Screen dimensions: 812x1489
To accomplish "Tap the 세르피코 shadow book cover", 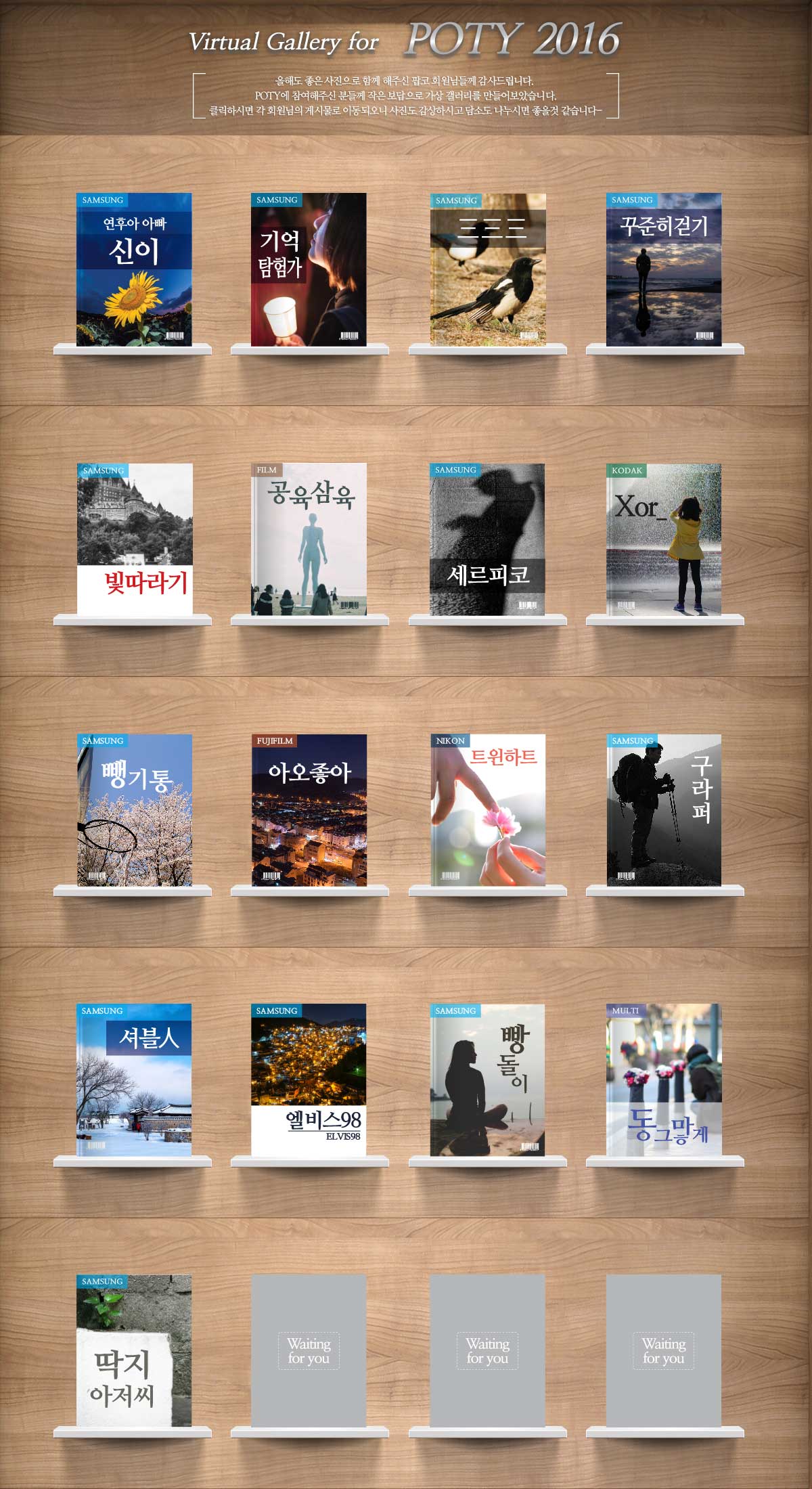I will 487,539.
